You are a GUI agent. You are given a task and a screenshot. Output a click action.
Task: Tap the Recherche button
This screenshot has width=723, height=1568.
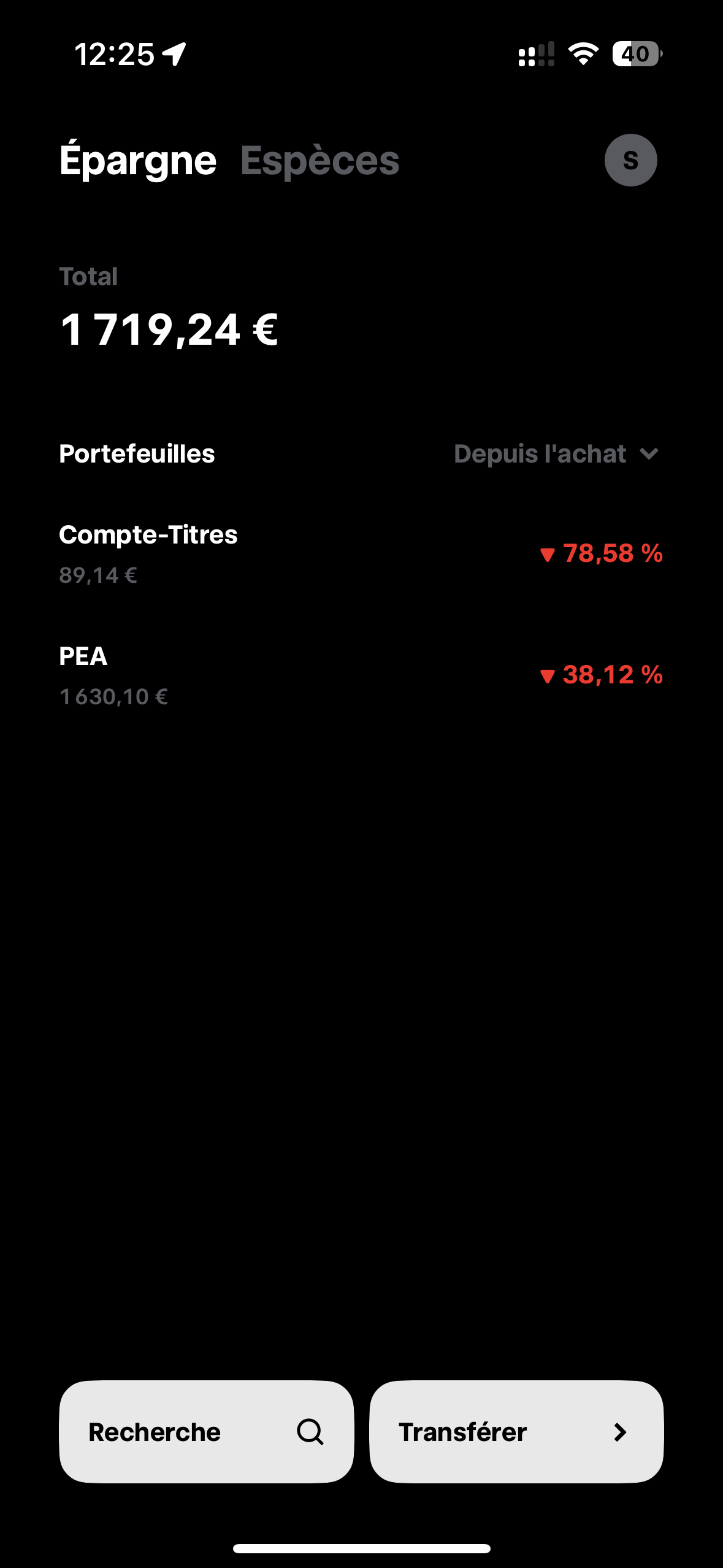point(207,1432)
